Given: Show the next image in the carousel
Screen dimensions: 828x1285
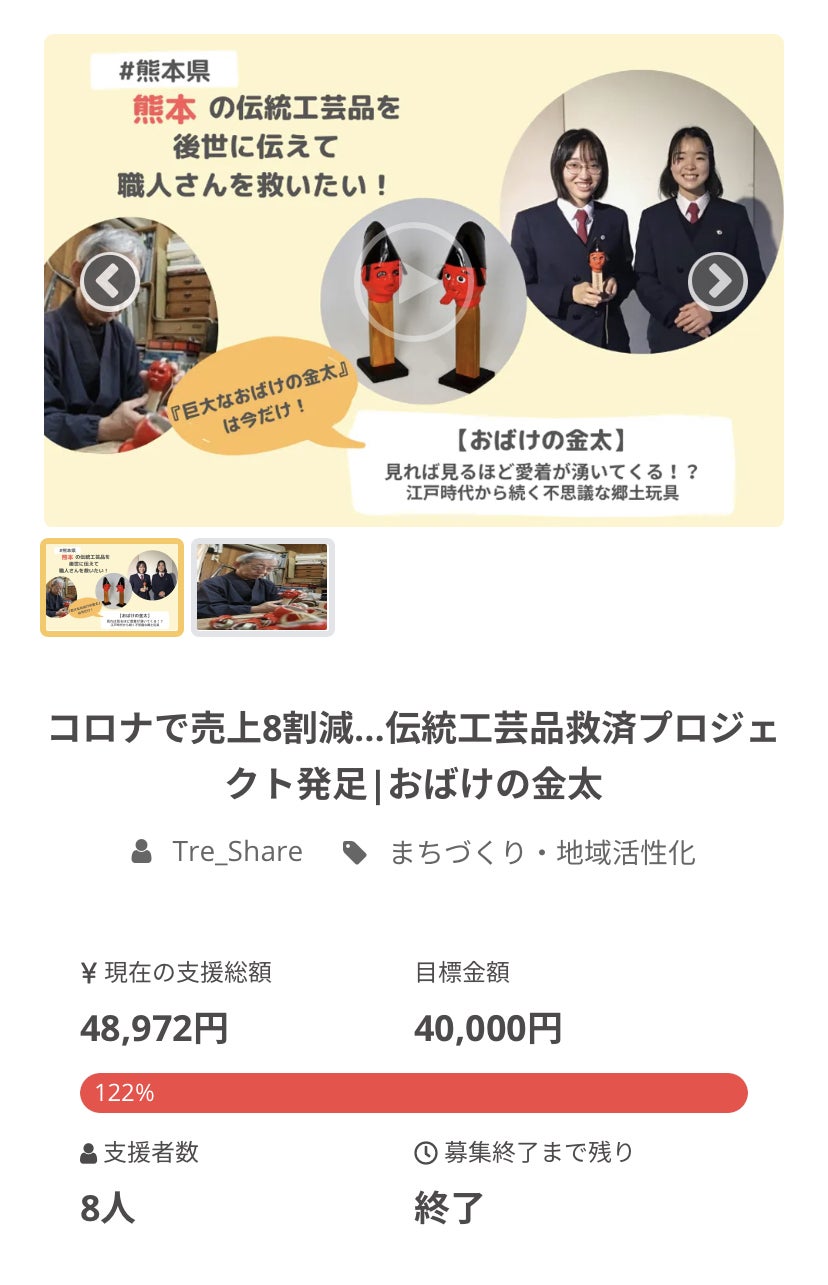Looking at the screenshot, I should (x=717, y=283).
